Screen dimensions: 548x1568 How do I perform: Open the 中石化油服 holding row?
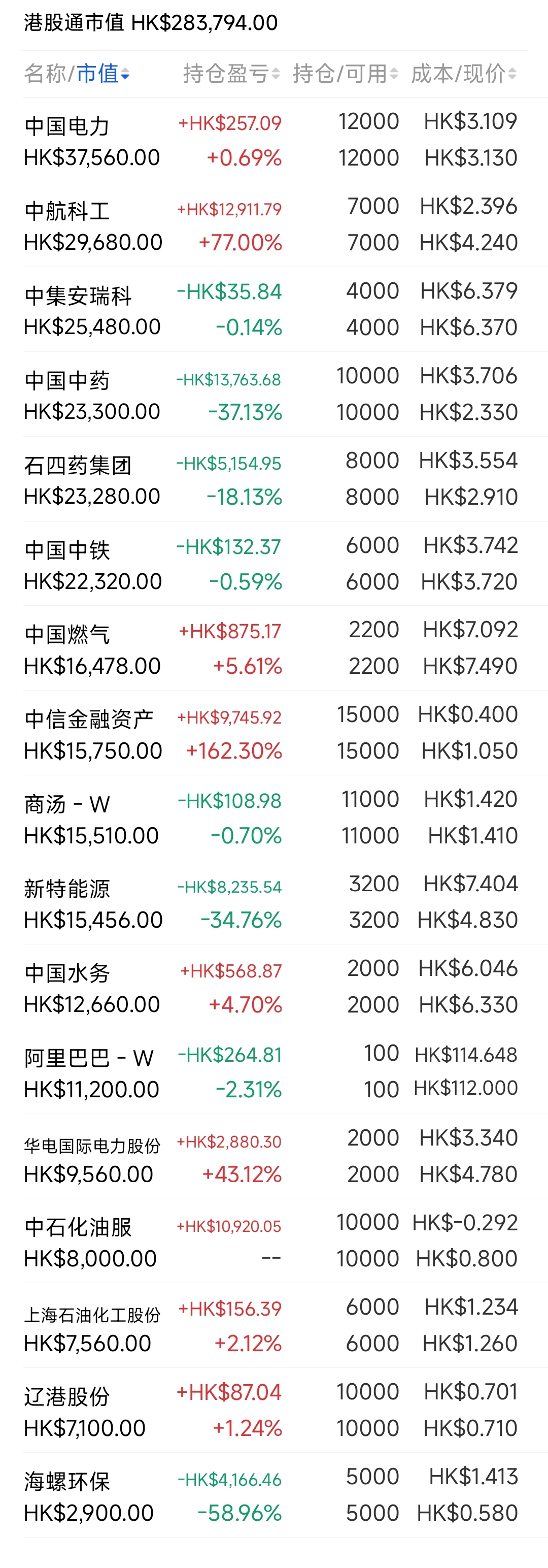(x=273, y=1240)
